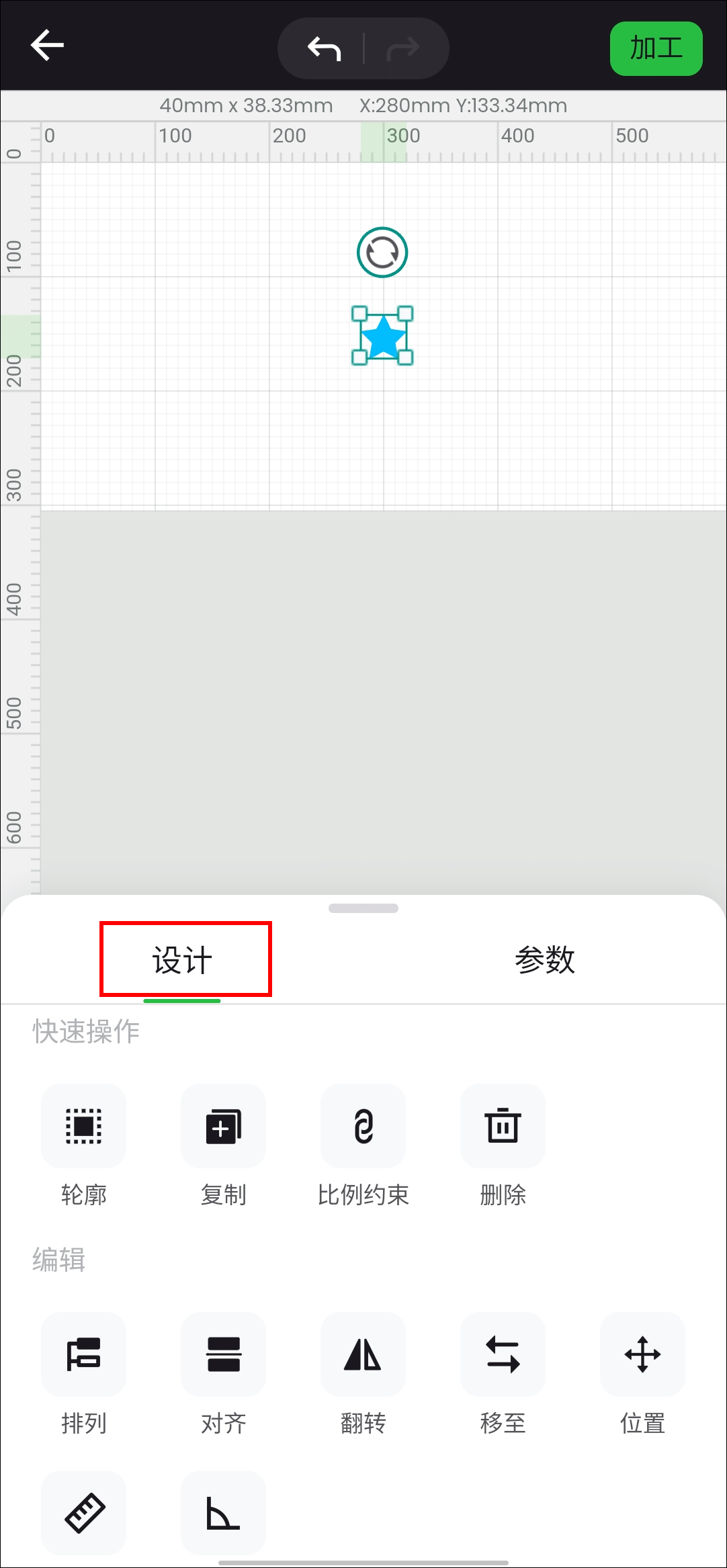
Task: Delete the selected shape with 删除
Action: (x=503, y=1126)
